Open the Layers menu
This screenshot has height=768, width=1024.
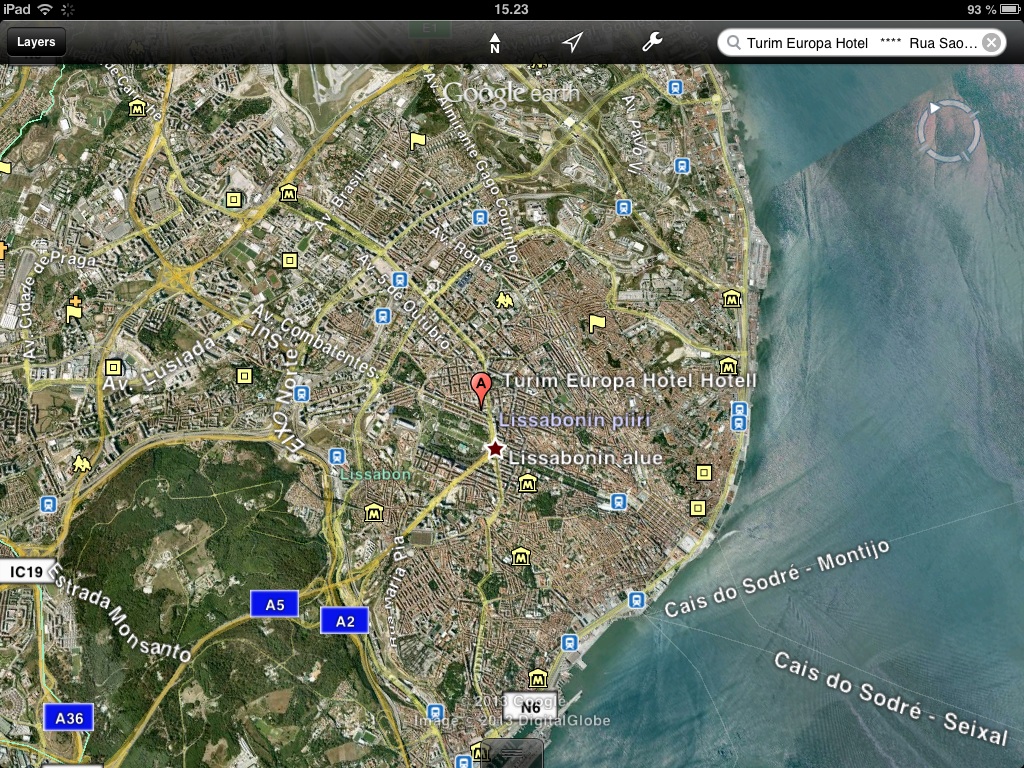pos(36,42)
